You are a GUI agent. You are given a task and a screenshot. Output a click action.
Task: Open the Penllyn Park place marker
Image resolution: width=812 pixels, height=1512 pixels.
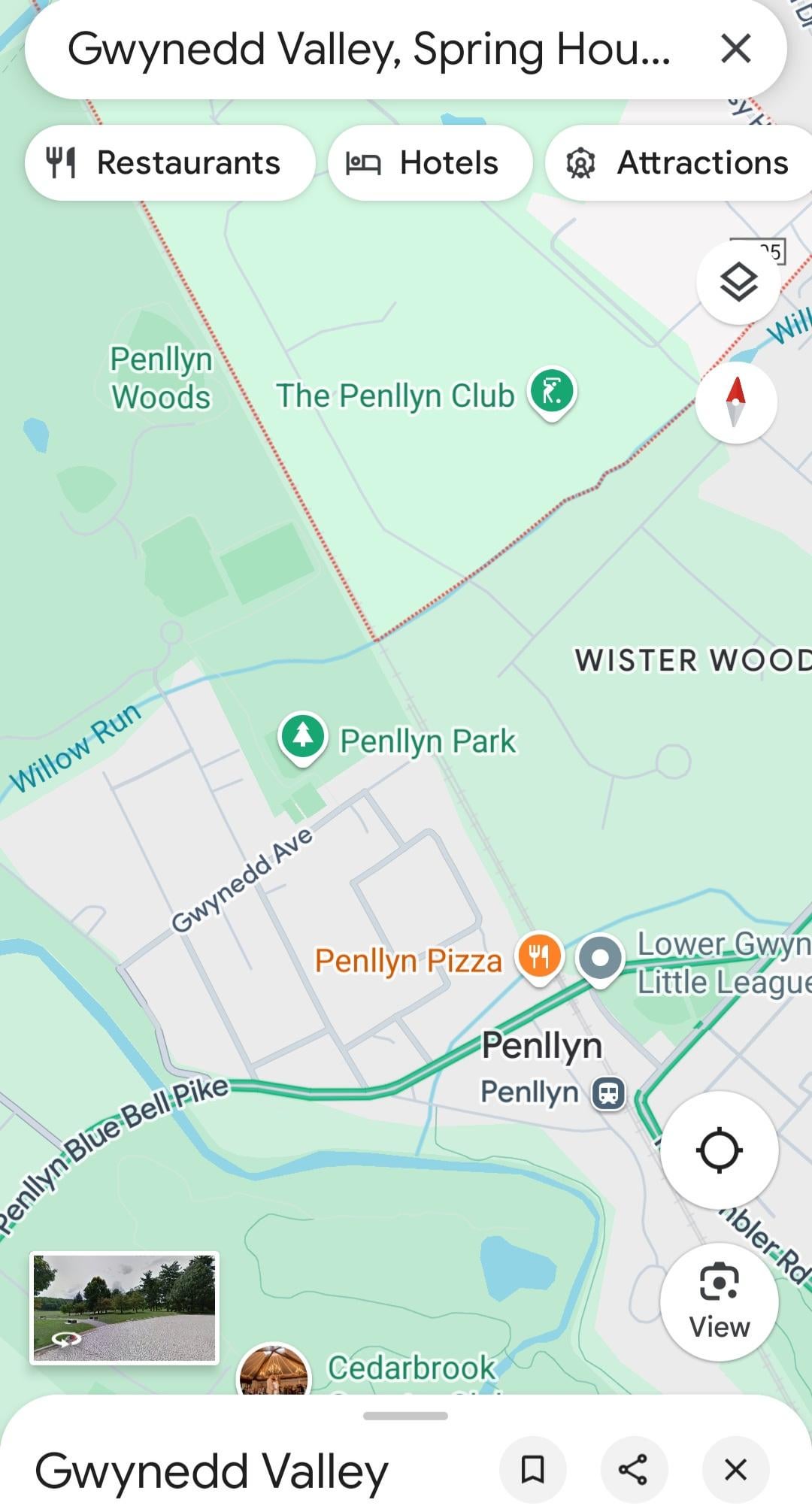[302, 737]
